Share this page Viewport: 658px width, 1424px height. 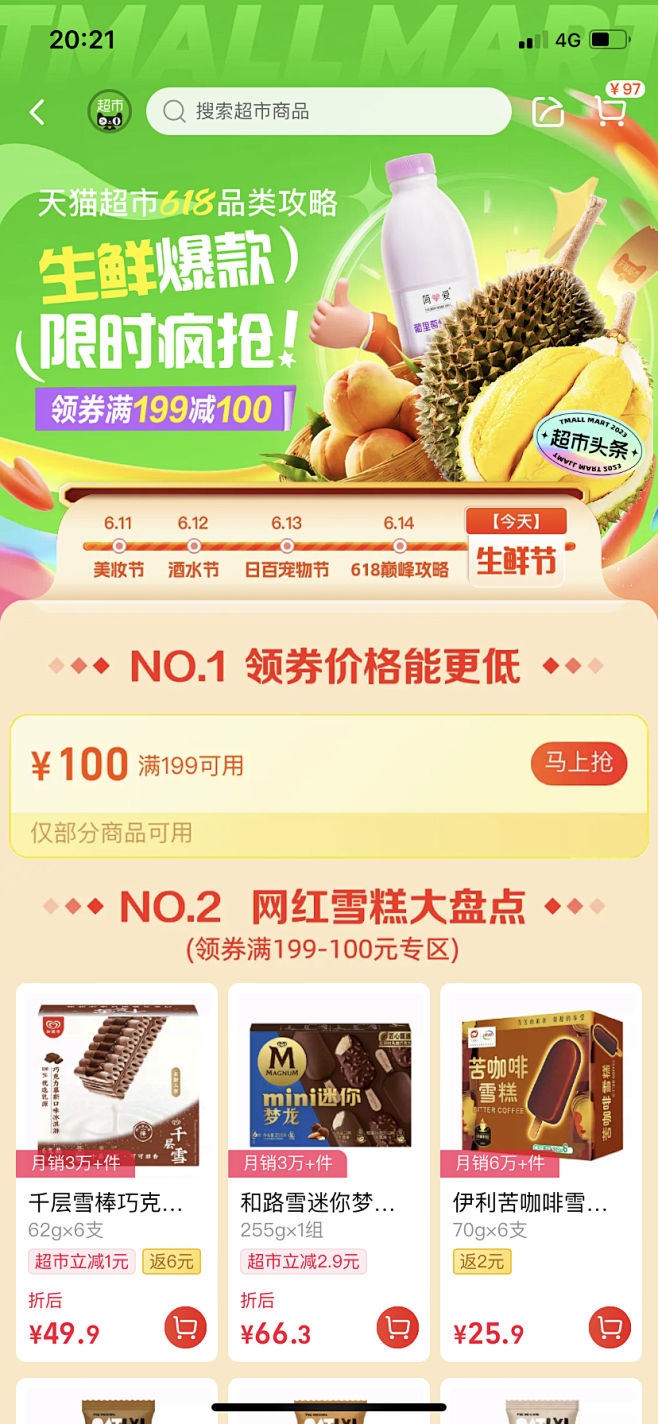(x=548, y=112)
